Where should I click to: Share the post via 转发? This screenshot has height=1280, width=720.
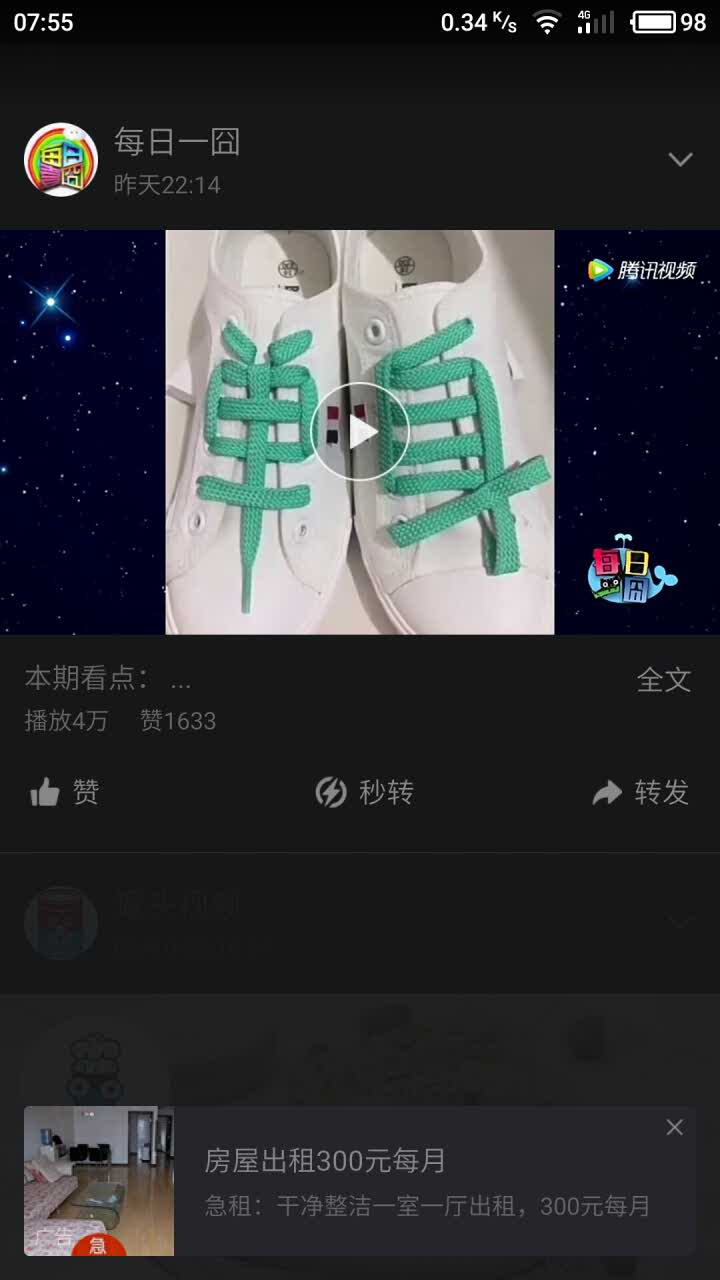pos(641,793)
